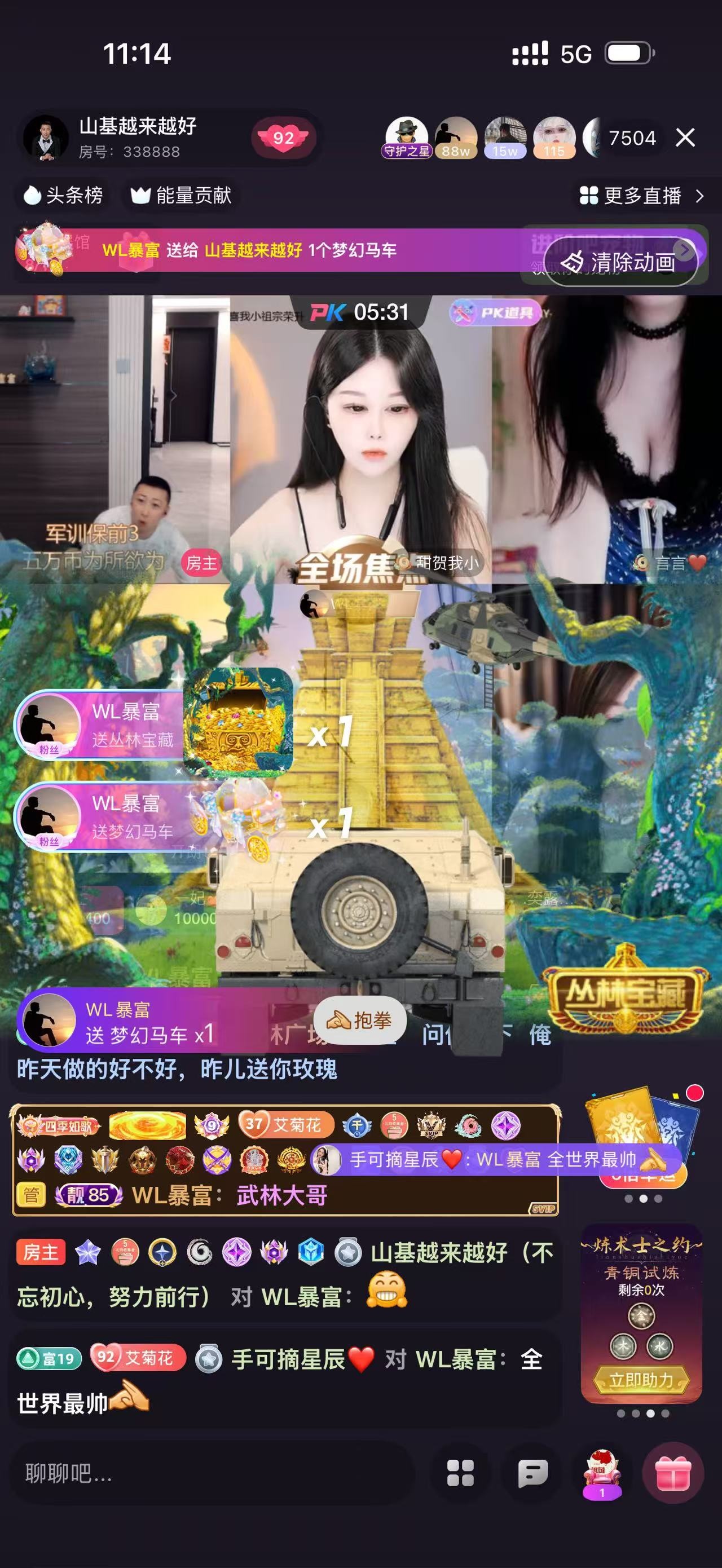Open the gift box panel

pyautogui.click(x=673, y=1474)
